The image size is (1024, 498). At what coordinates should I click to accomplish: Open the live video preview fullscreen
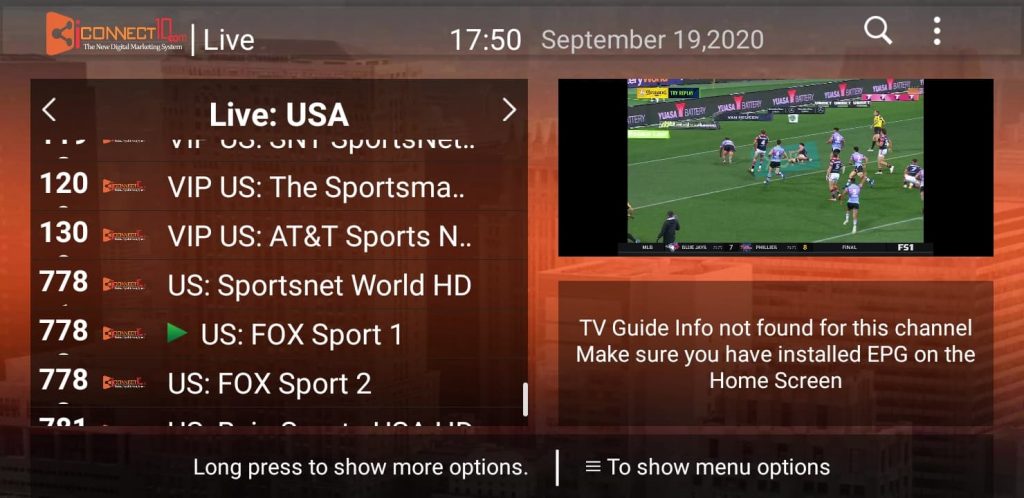(x=775, y=168)
